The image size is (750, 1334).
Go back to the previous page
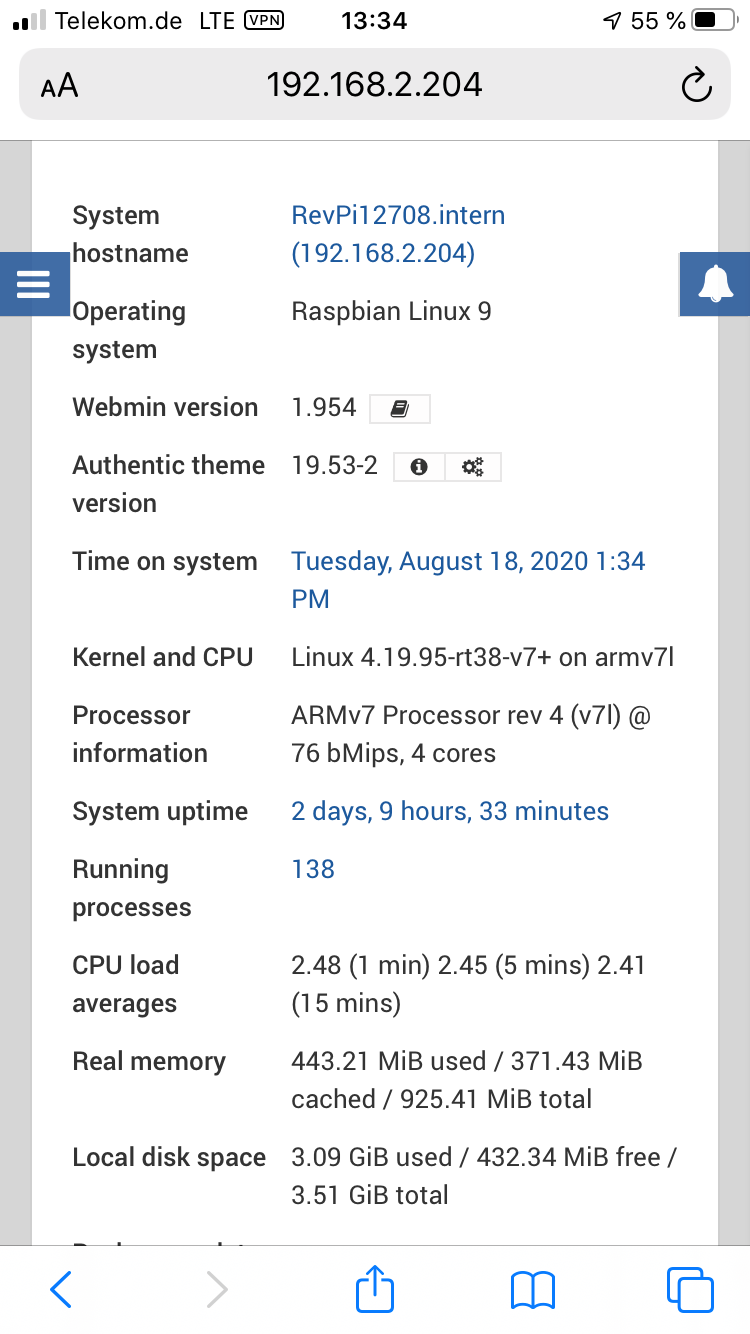pyautogui.click(x=61, y=1289)
